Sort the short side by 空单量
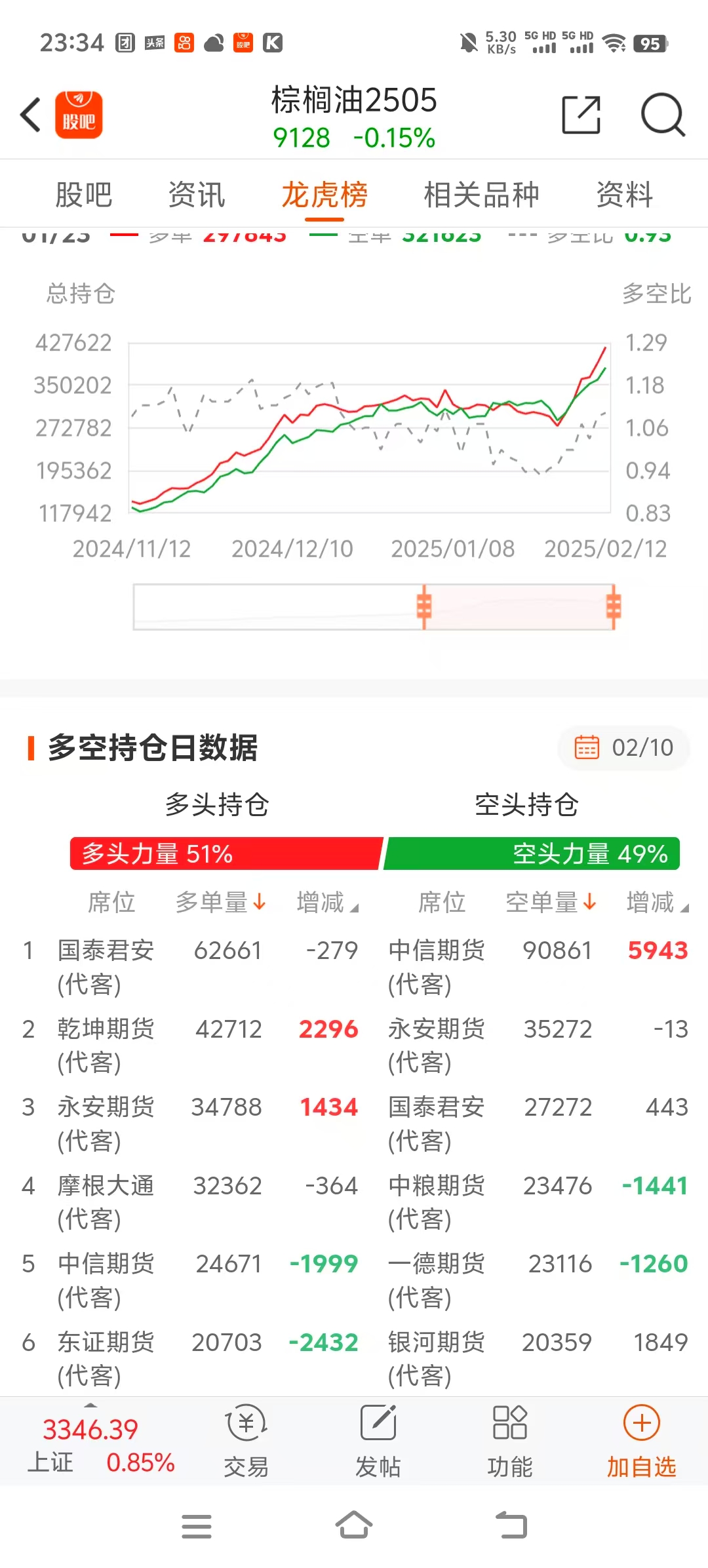This screenshot has width=708, height=1568. [551, 903]
